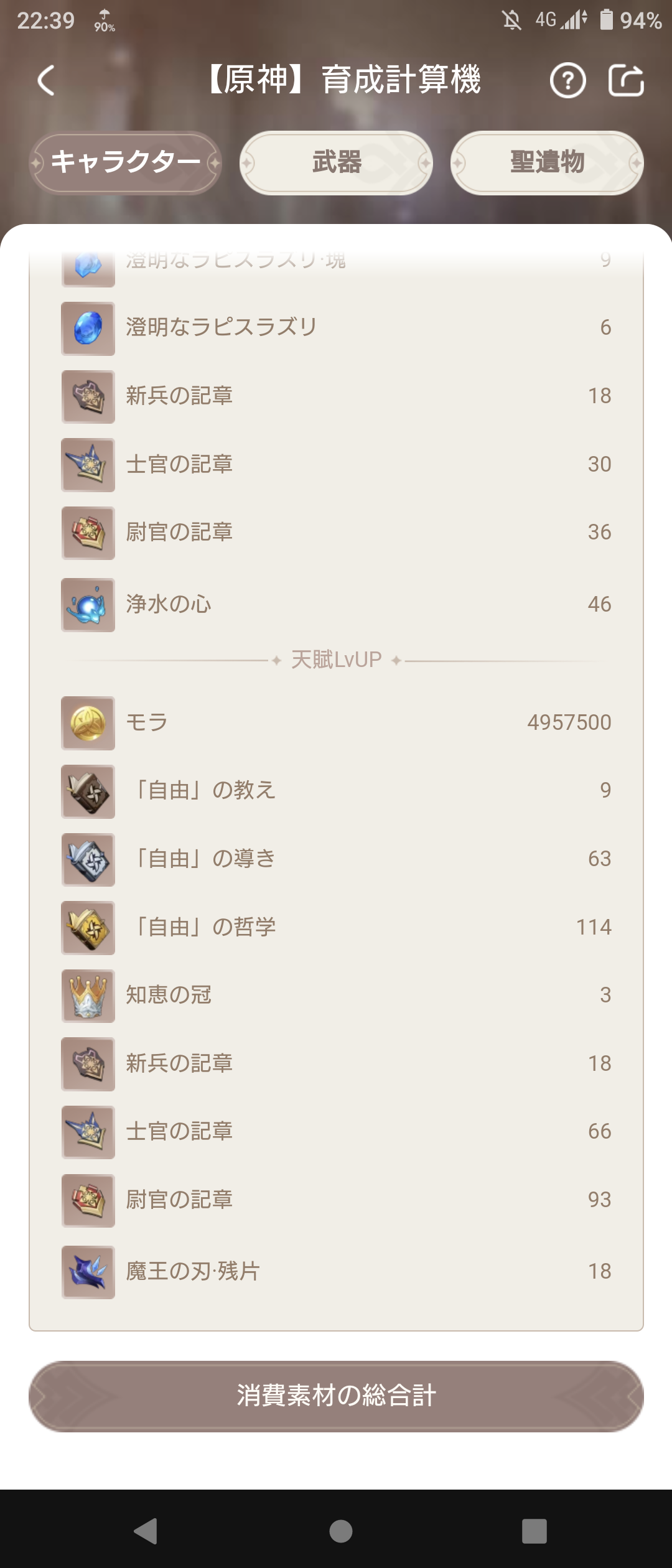Click the 新兵の記章 insignia icon
Screen dimensions: 672x1568
(x=88, y=396)
